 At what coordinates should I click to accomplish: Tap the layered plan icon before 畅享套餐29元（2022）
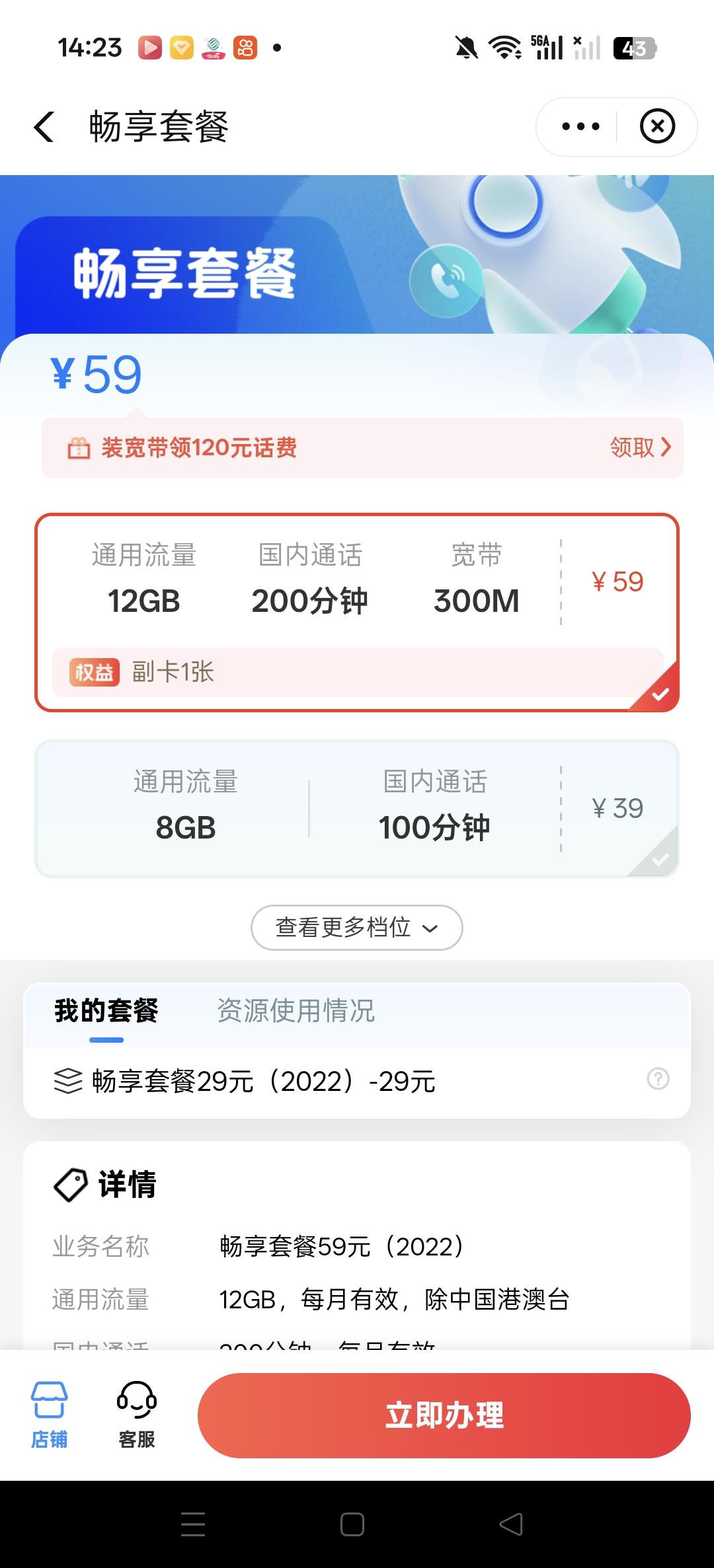point(65,1081)
